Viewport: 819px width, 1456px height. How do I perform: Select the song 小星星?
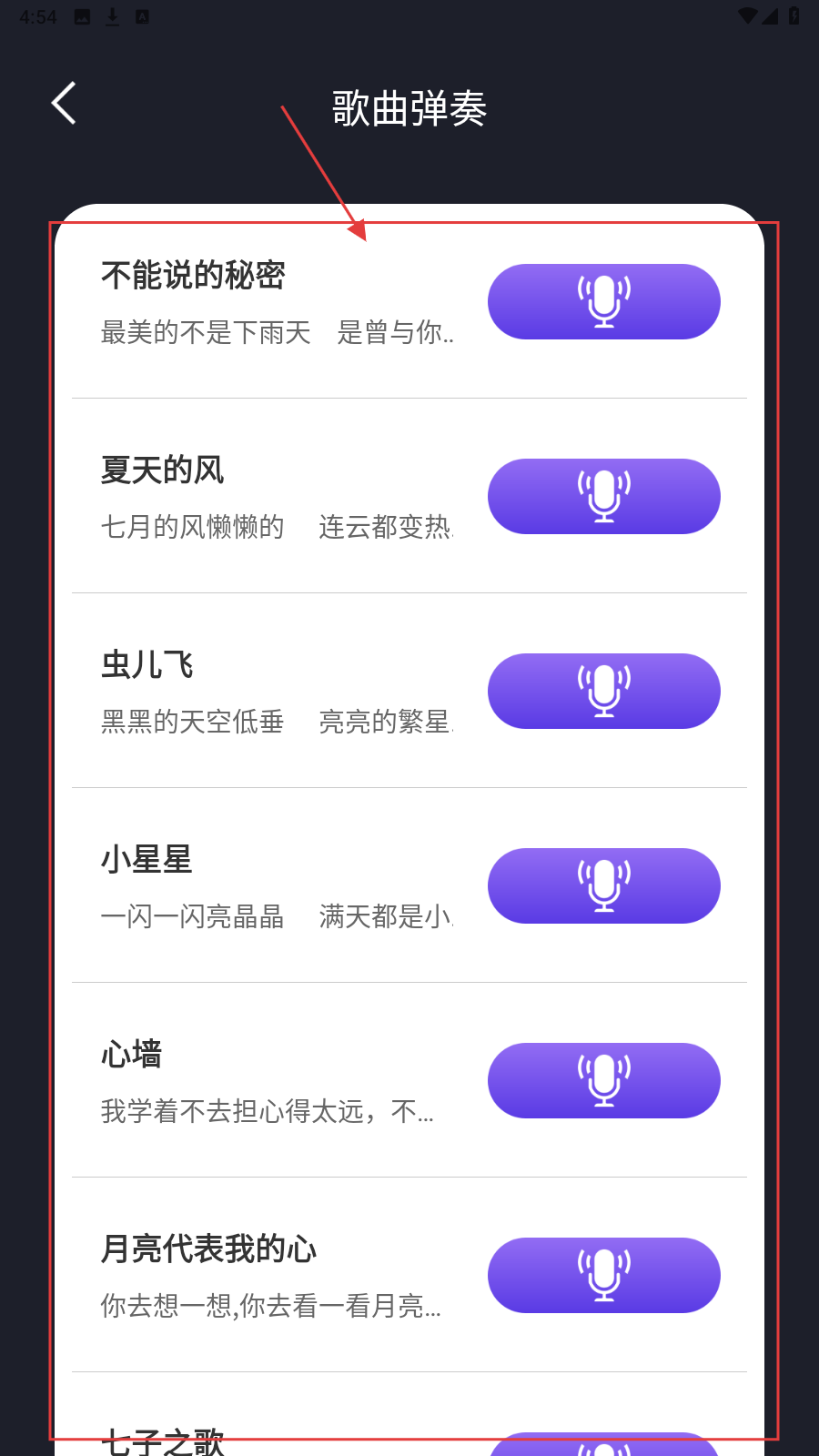tap(147, 860)
